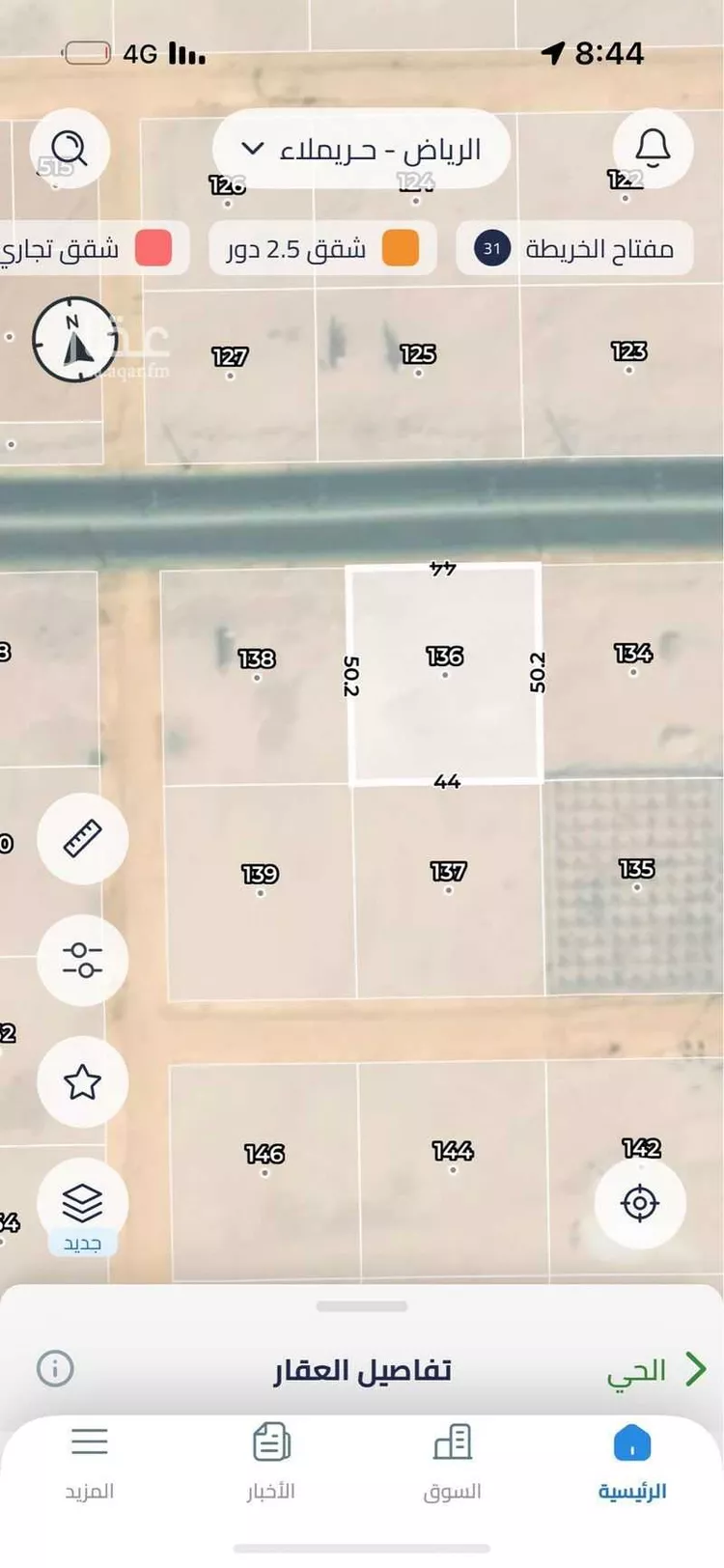Open the map filter sliders
The width and height of the screenshot is (724, 1568).
83,960
